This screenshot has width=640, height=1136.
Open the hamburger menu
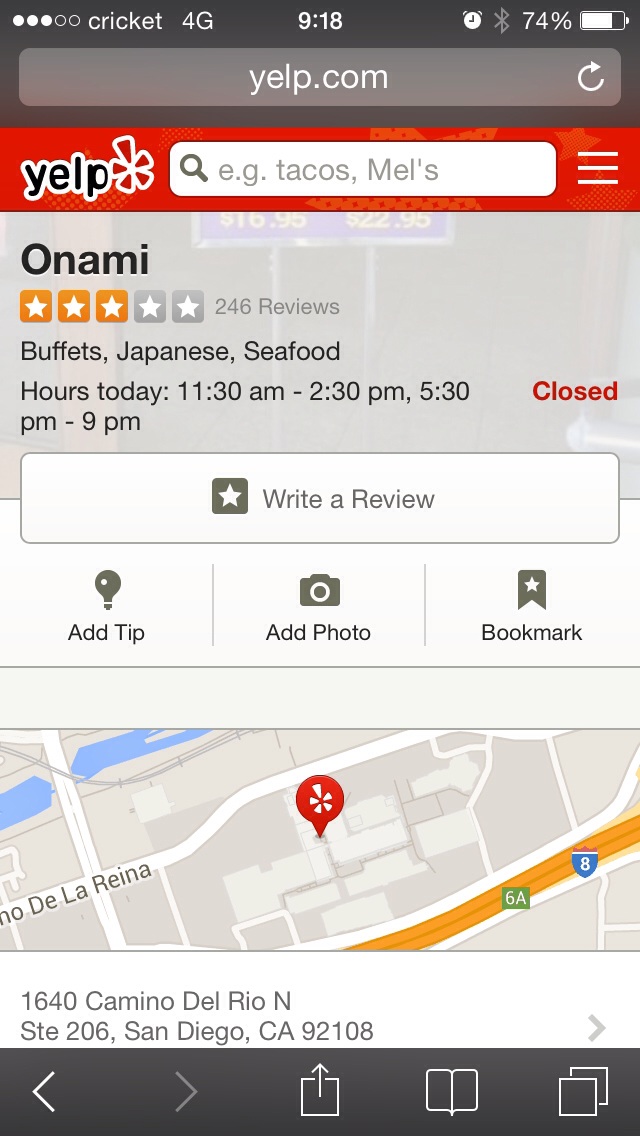598,170
